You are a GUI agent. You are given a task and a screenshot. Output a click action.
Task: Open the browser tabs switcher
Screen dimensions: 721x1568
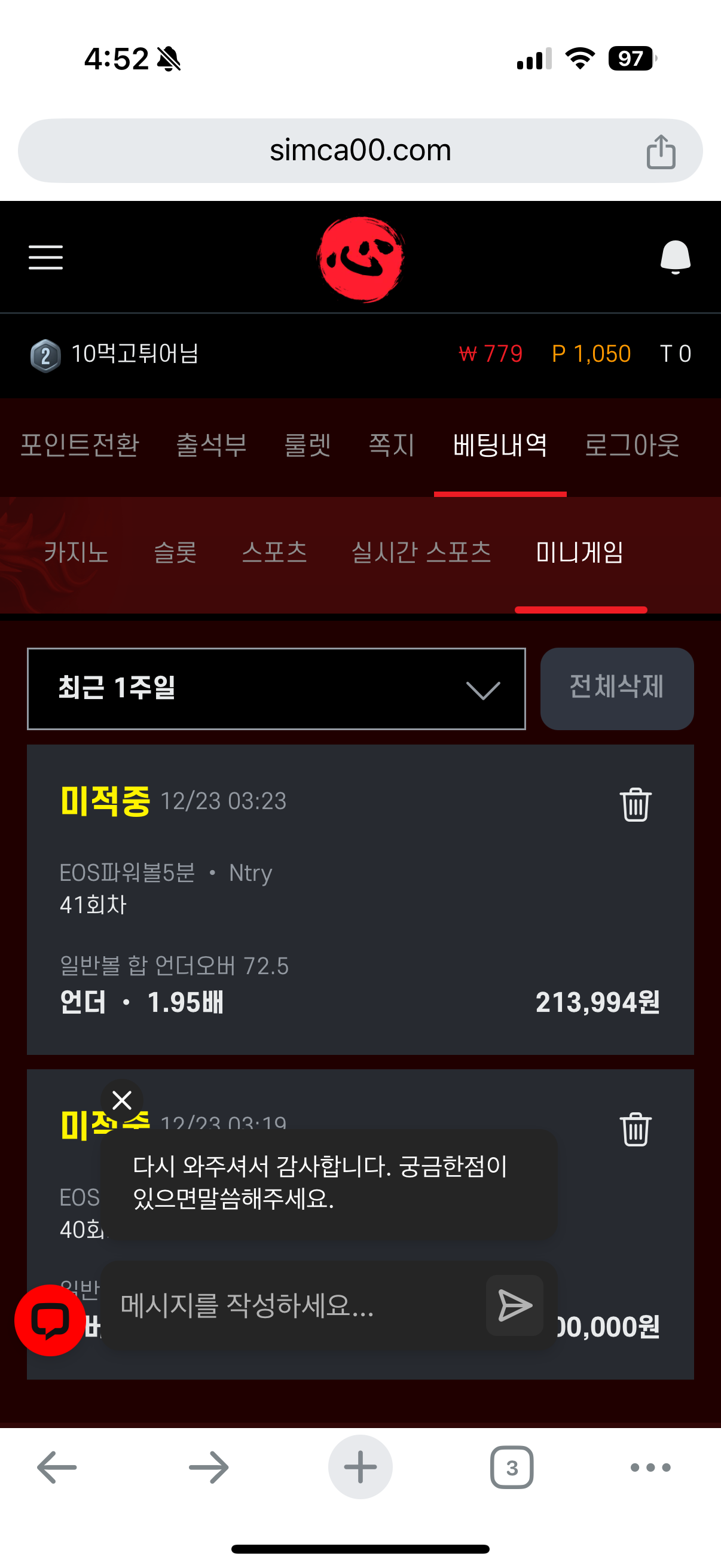[x=511, y=1468]
